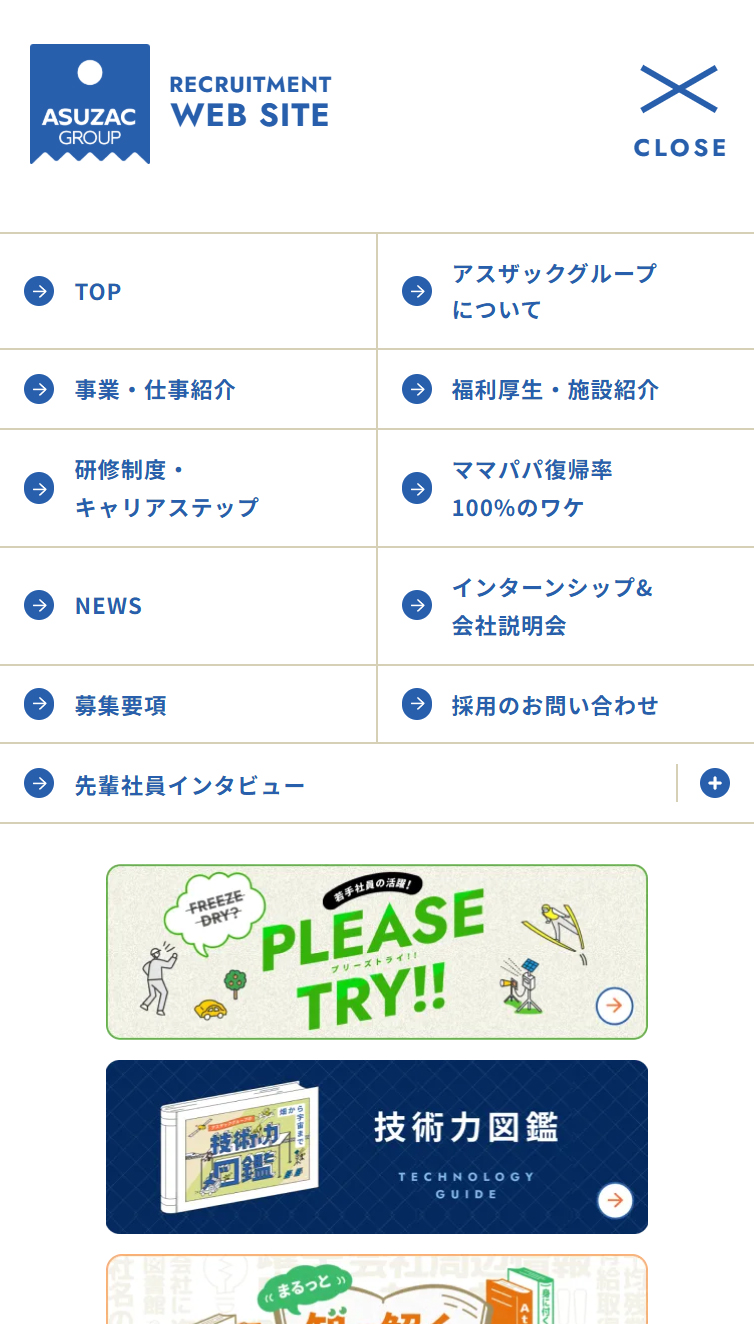Select the arrow icon beside TOP
Viewport: 754px width, 1324px height.
click(39, 291)
